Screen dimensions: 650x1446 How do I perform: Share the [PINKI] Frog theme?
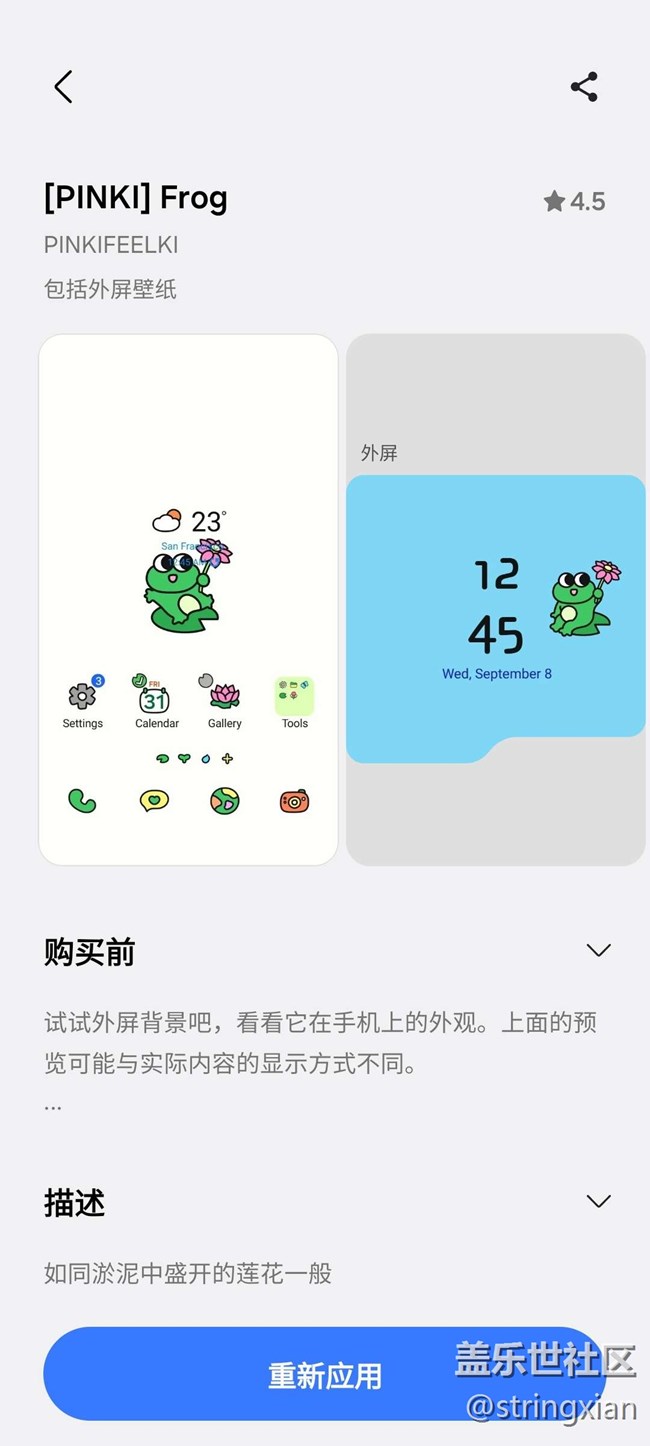point(584,87)
